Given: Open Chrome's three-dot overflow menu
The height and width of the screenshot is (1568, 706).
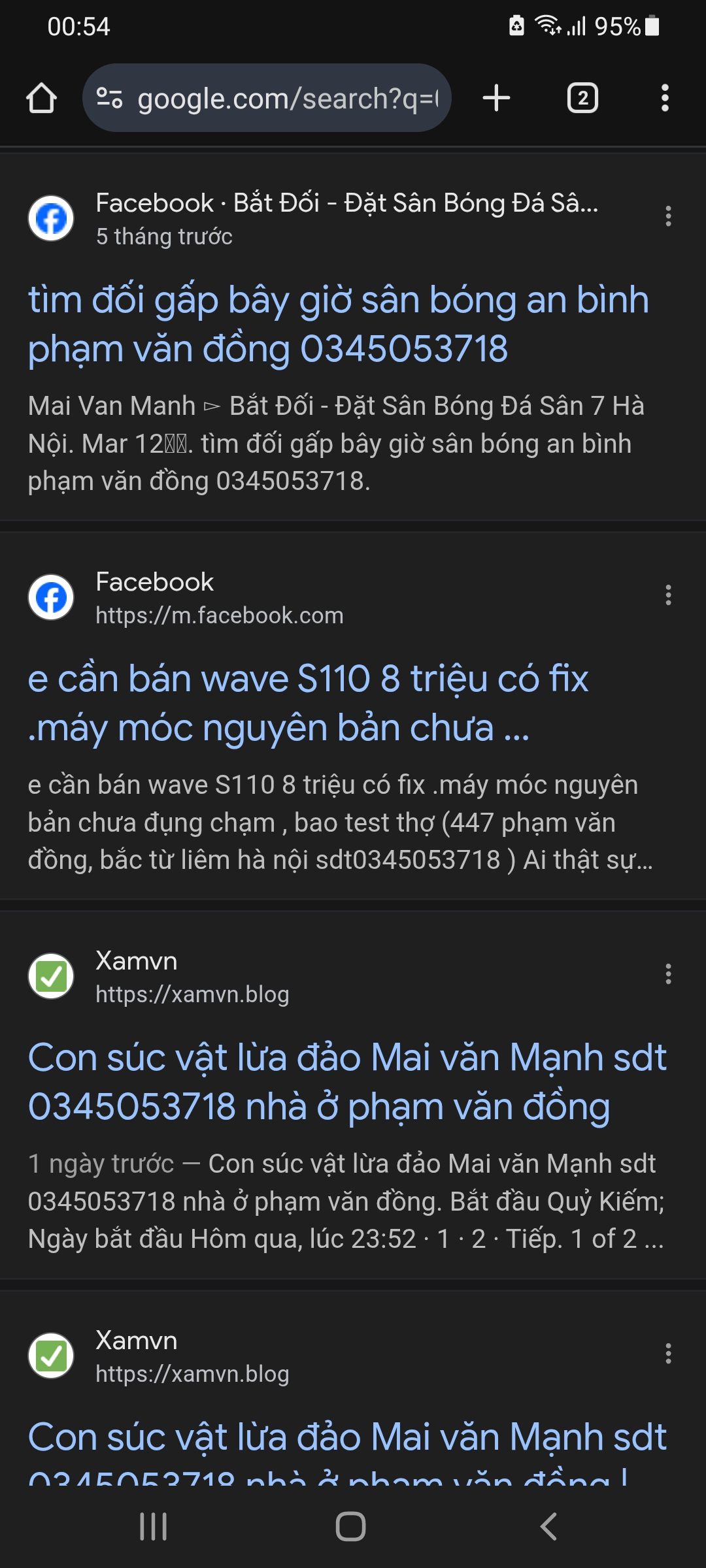Looking at the screenshot, I should [x=665, y=98].
